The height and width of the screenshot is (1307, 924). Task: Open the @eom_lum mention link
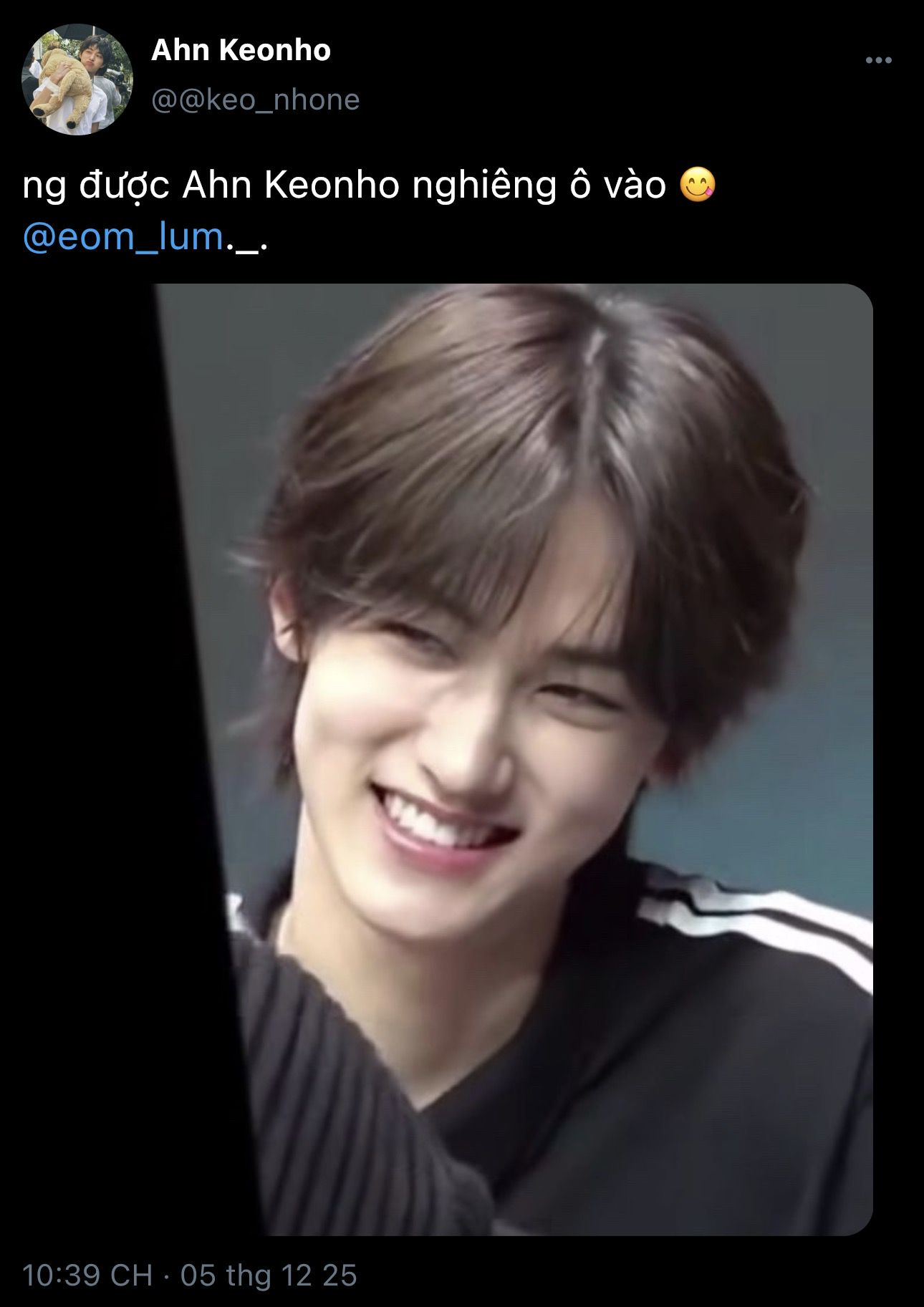pos(123,237)
